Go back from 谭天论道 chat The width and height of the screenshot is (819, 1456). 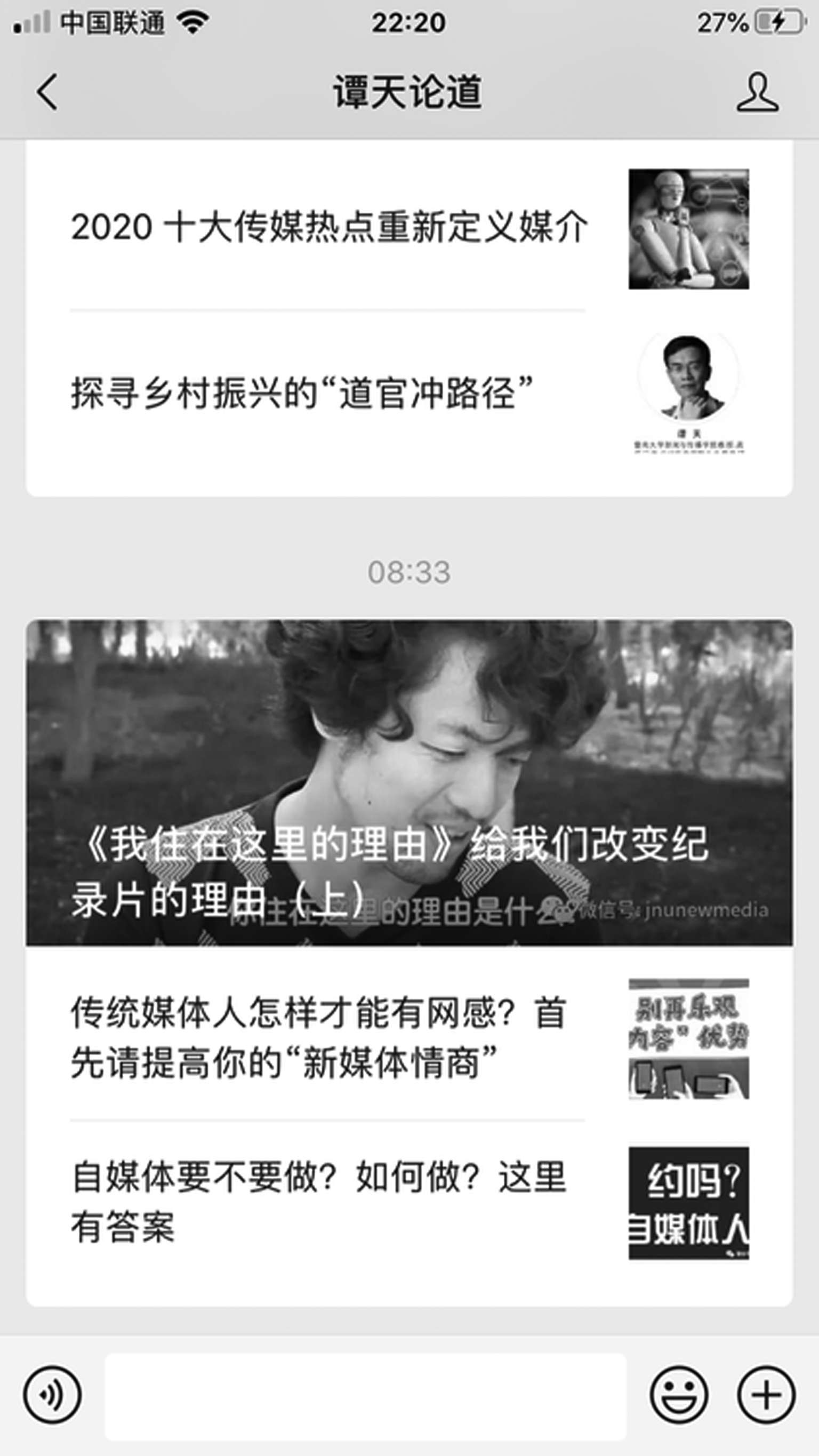(x=47, y=92)
